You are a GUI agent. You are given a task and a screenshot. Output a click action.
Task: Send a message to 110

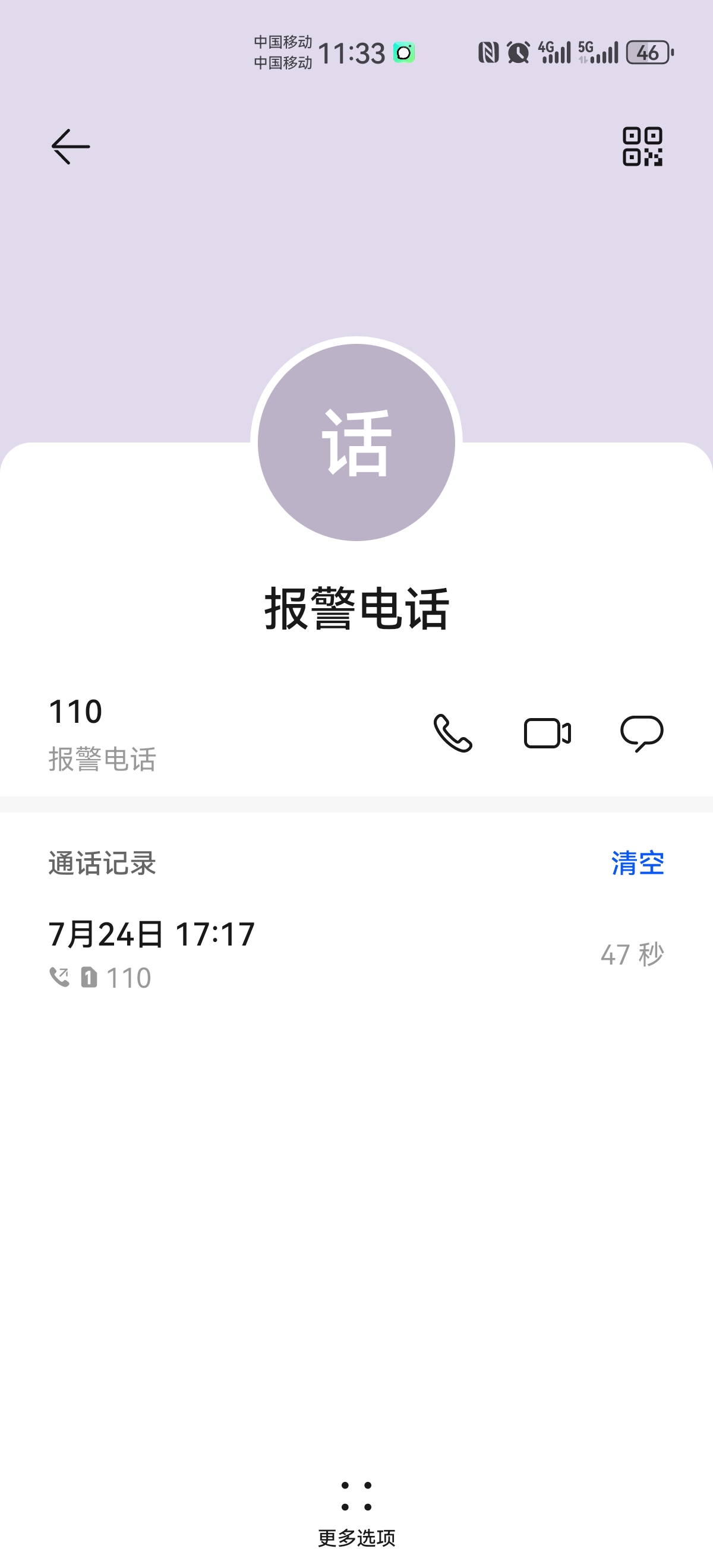[x=642, y=733]
